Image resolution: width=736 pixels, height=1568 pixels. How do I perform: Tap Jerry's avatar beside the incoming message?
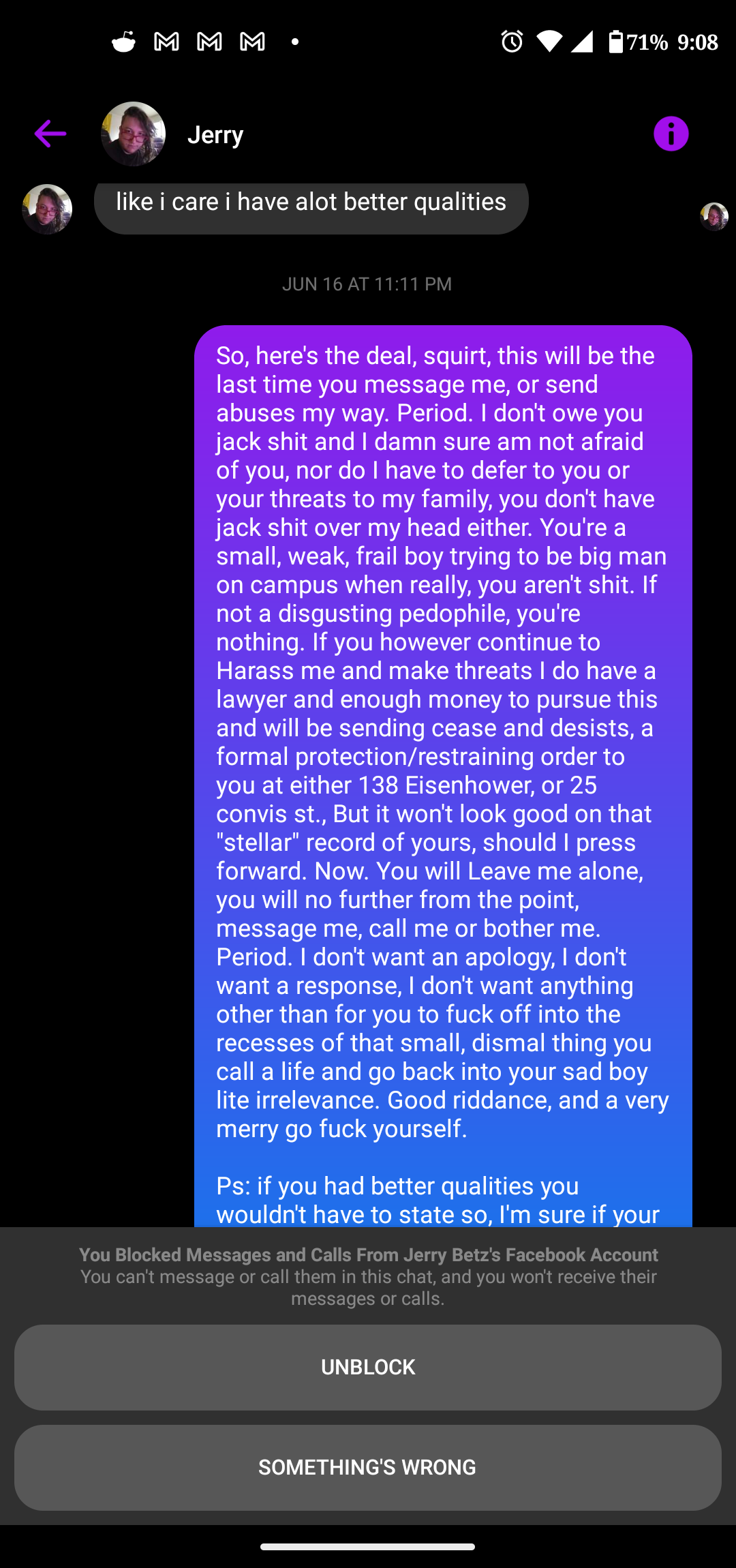tap(47, 209)
